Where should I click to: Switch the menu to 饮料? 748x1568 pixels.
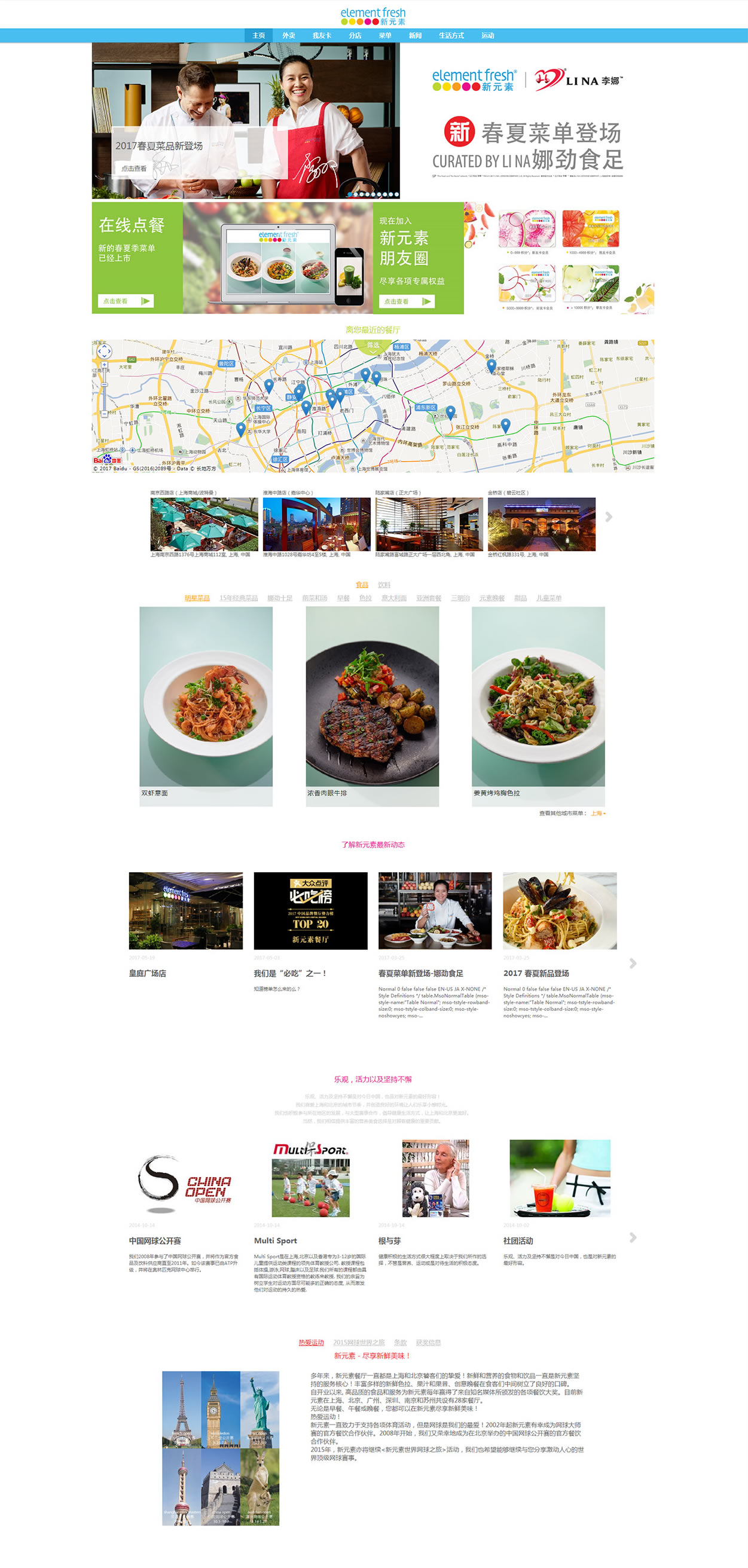(384, 585)
